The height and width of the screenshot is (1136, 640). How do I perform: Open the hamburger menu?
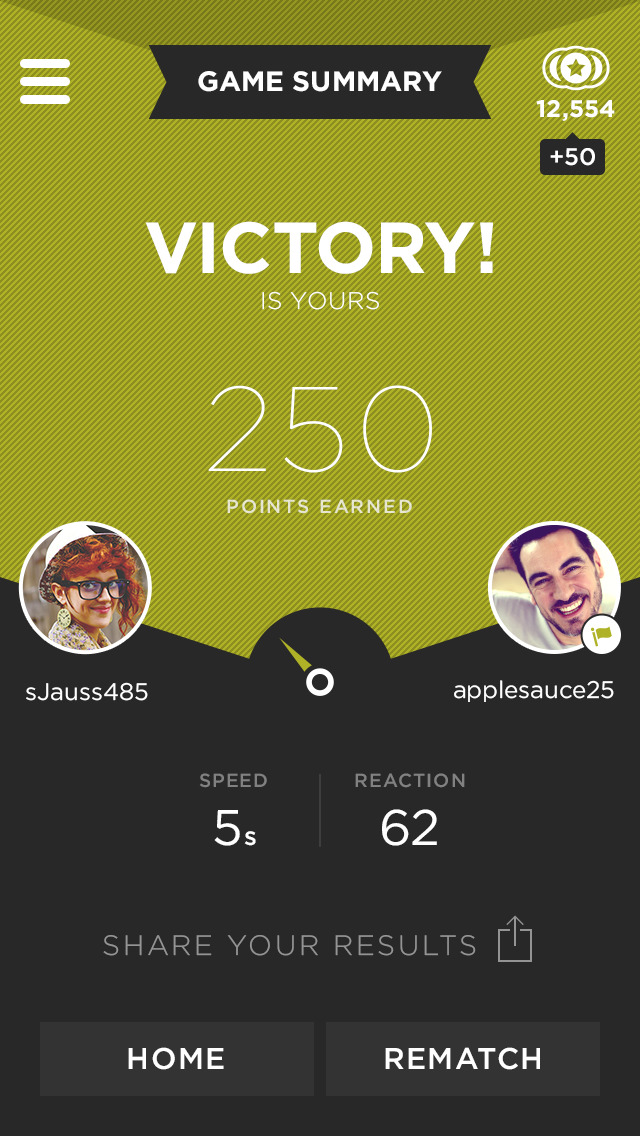click(x=45, y=81)
